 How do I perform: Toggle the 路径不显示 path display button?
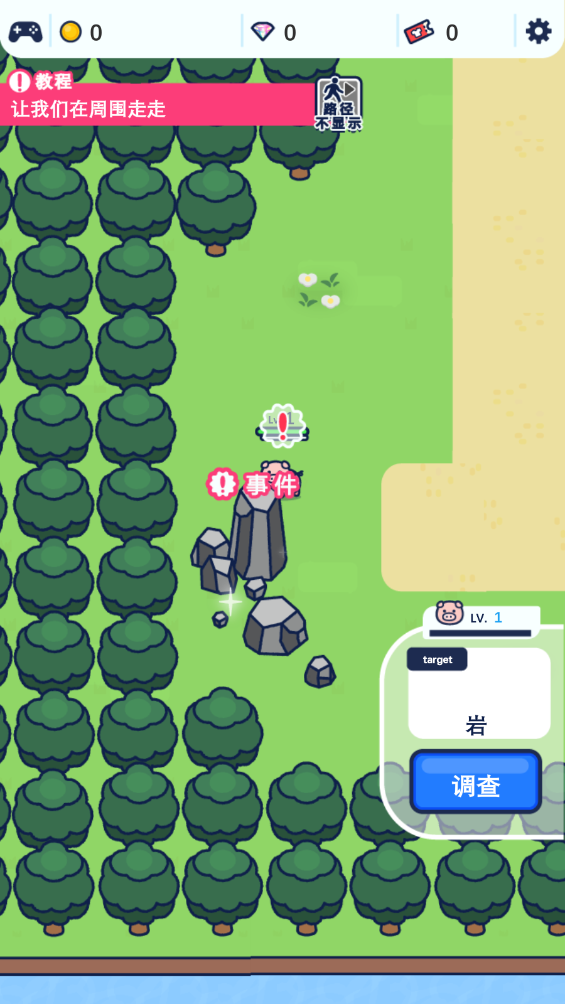click(x=338, y=104)
